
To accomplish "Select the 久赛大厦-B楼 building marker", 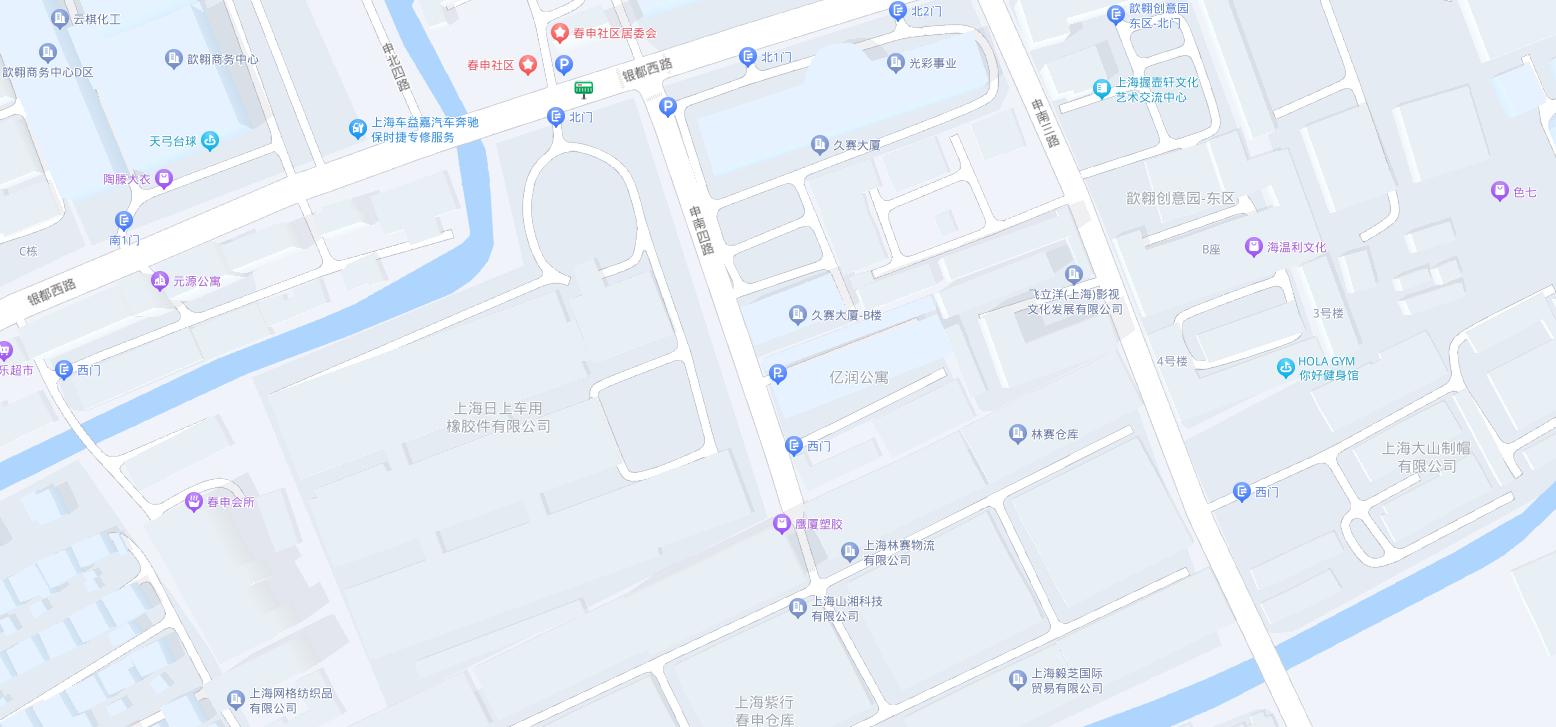I will tap(798, 315).
